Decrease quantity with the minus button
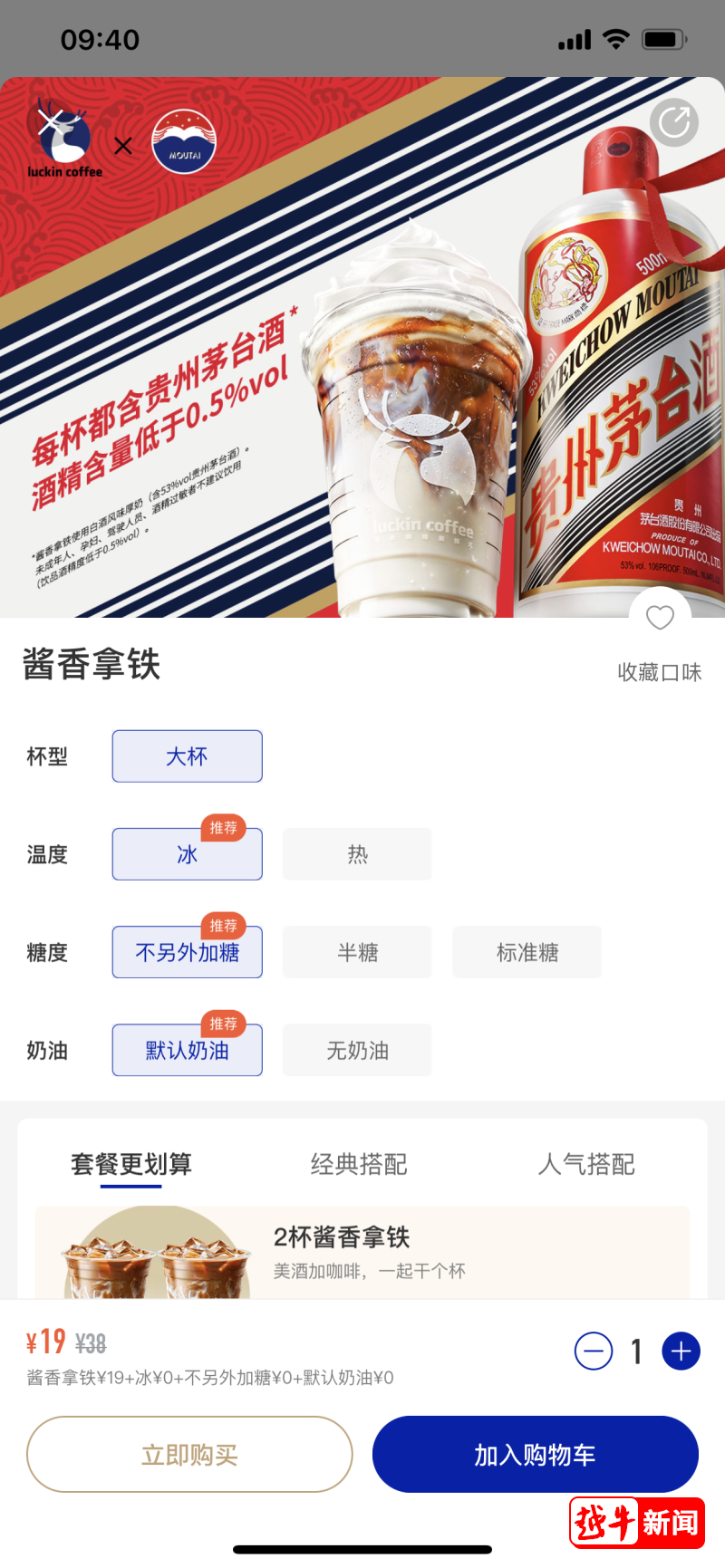725x1568 pixels. [594, 1352]
